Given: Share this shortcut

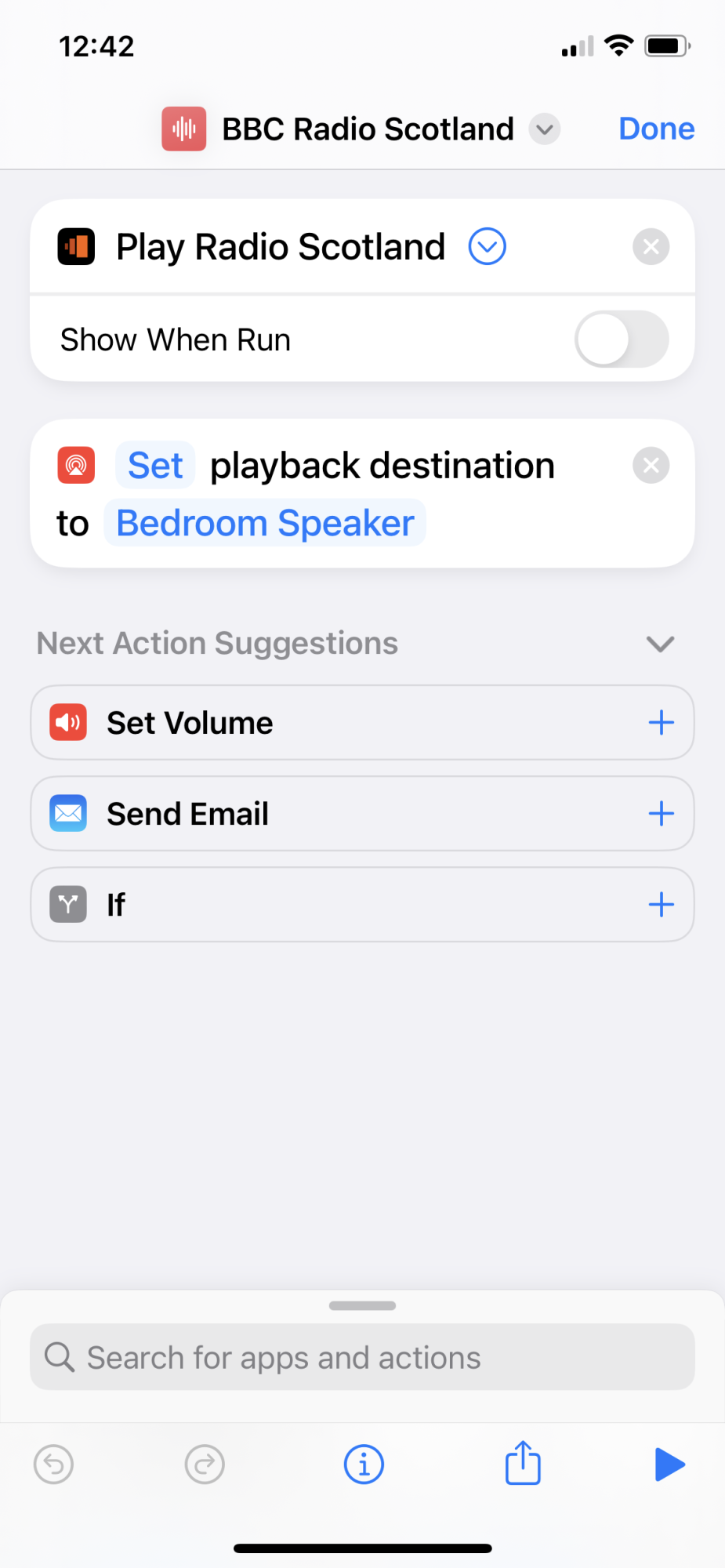Looking at the screenshot, I should point(523,1463).
